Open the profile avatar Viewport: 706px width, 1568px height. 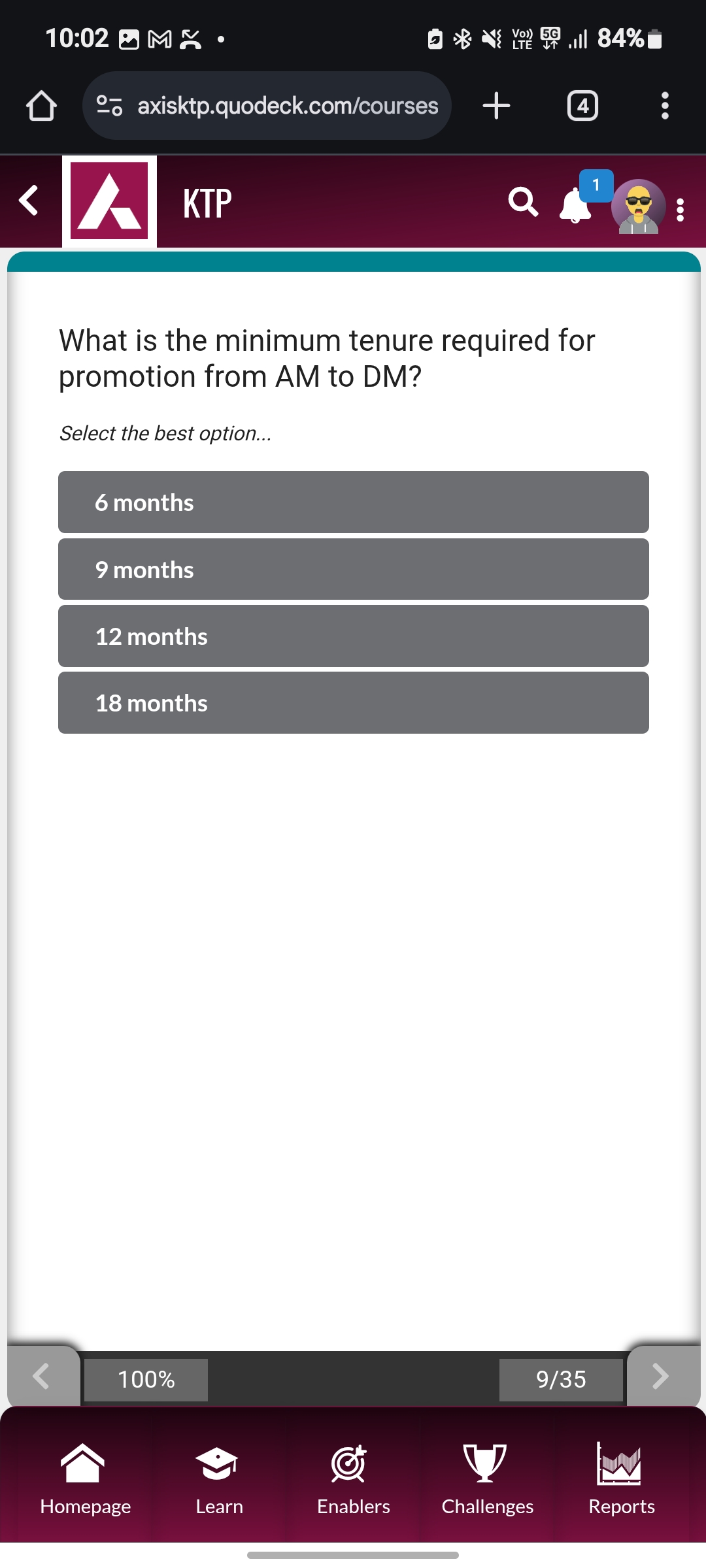pos(638,206)
